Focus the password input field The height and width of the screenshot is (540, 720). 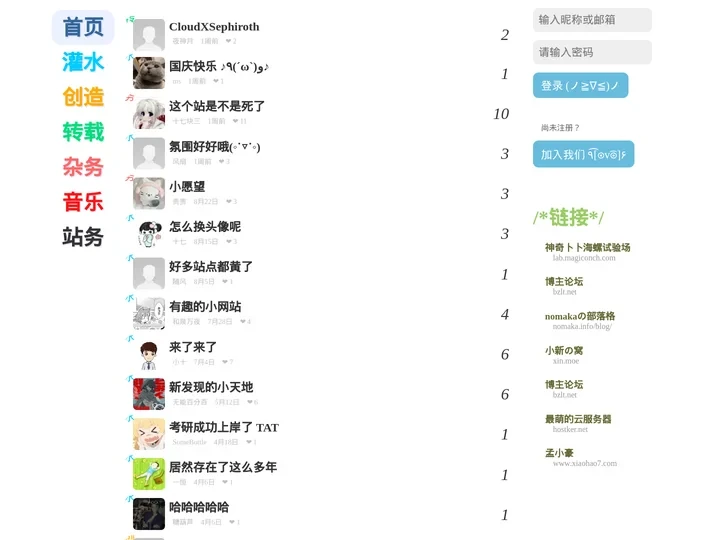click(592, 52)
